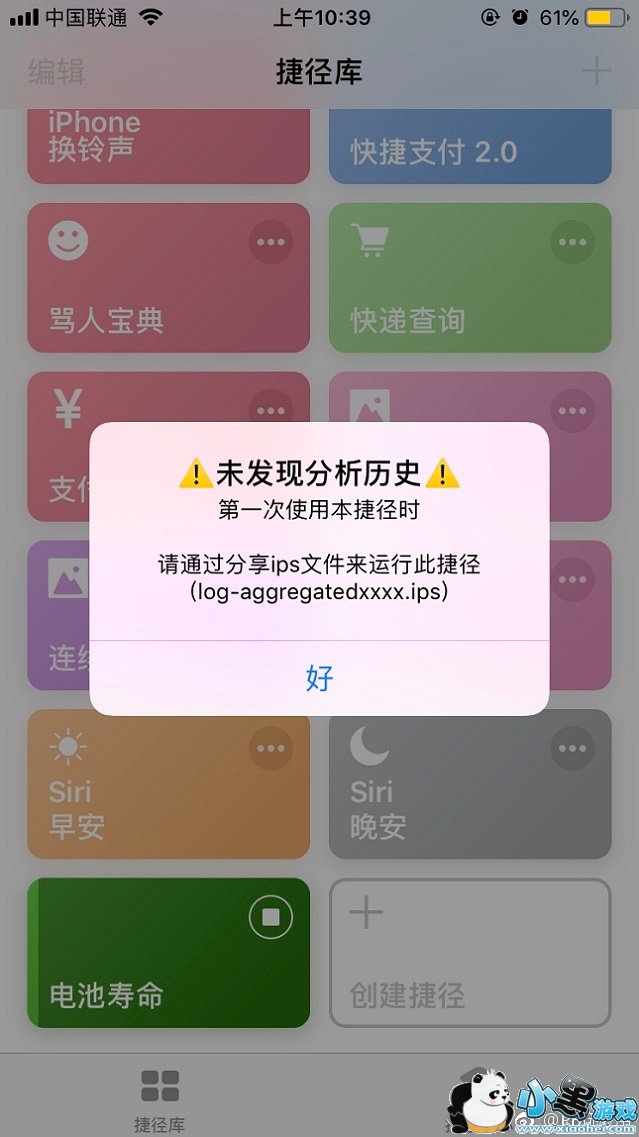The width and height of the screenshot is (639, 1137).
Task: Stop the running 电池寿命 shortcut
Action: click(271, 917)
